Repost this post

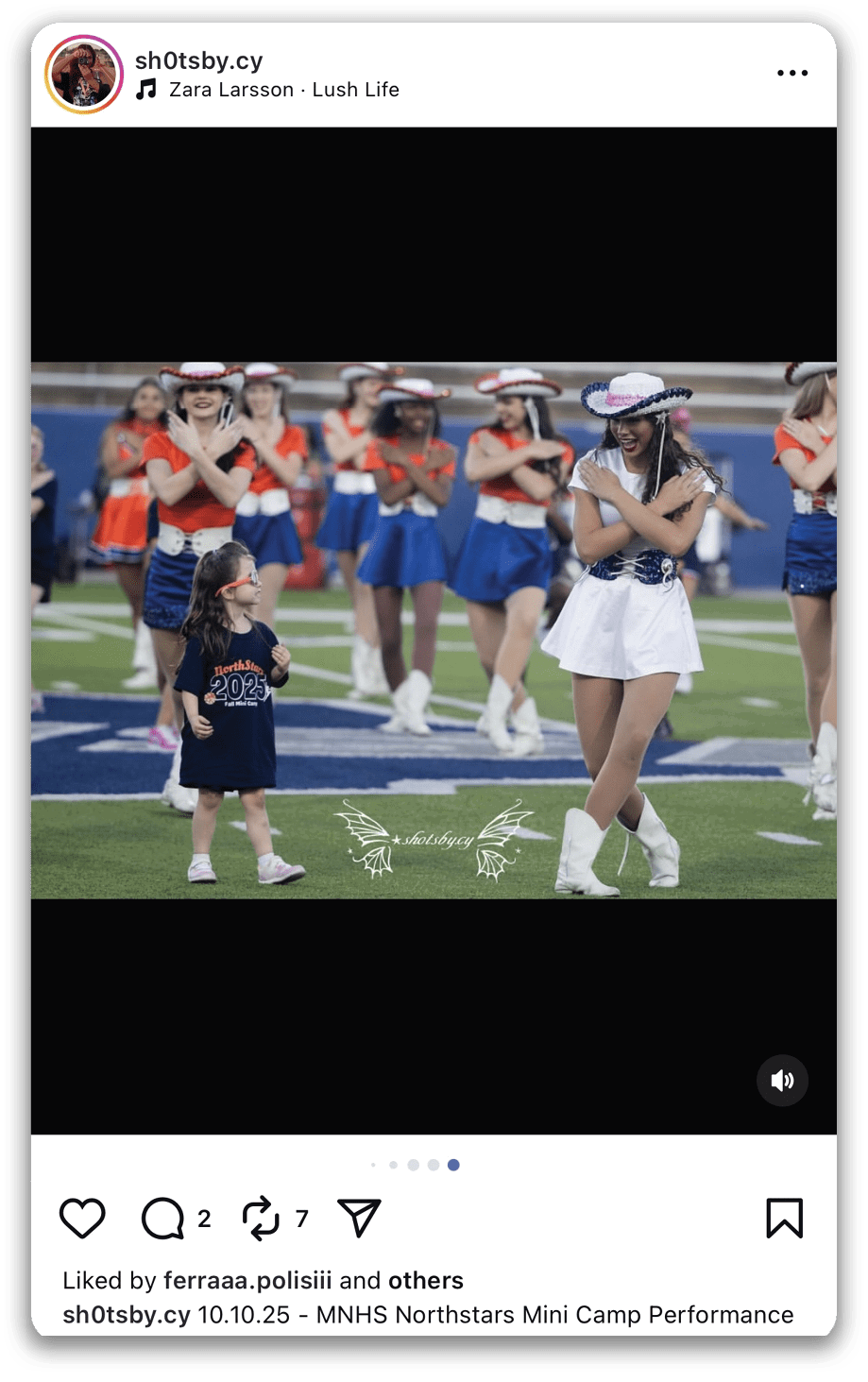click(261, 1219)
